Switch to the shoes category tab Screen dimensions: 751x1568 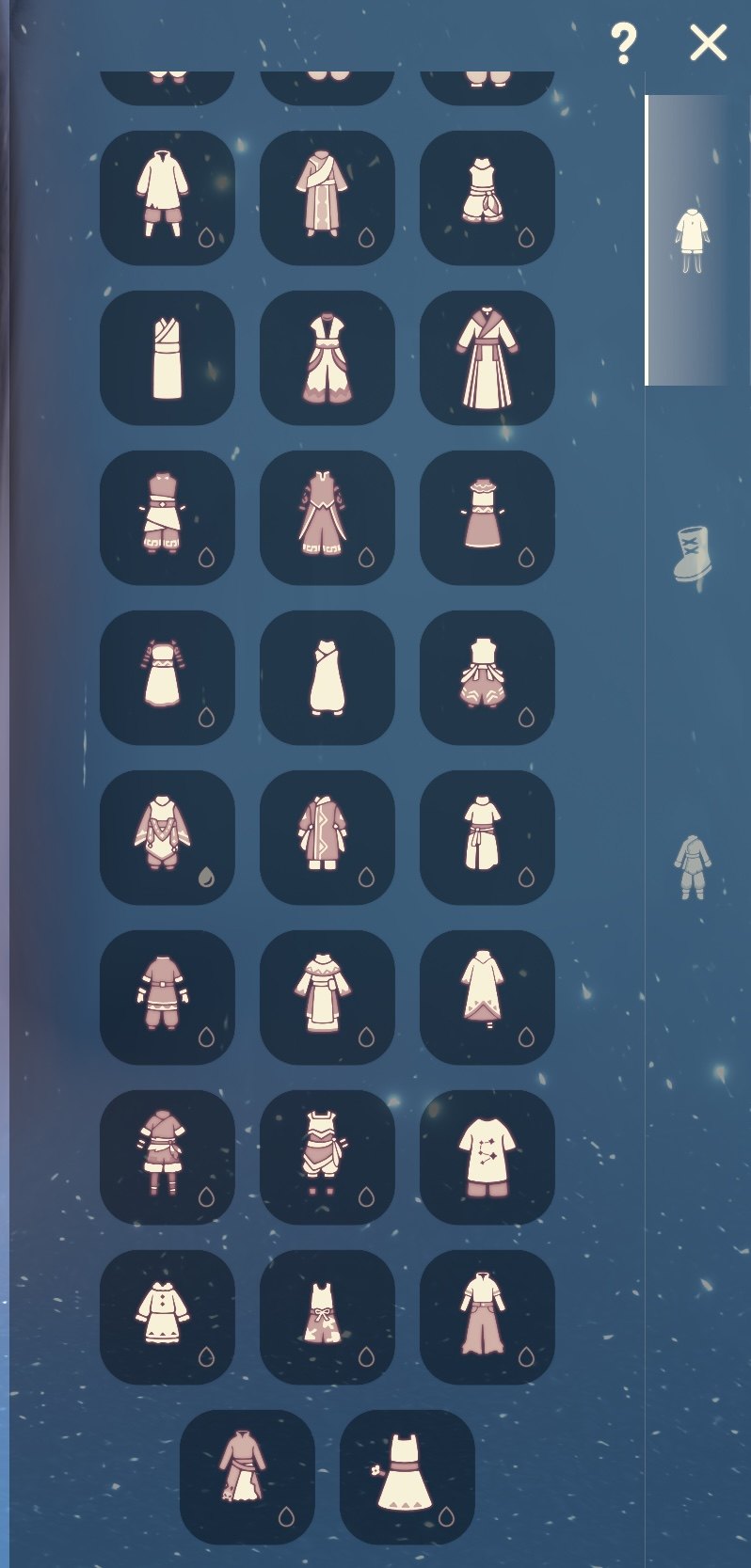(693, 555)
